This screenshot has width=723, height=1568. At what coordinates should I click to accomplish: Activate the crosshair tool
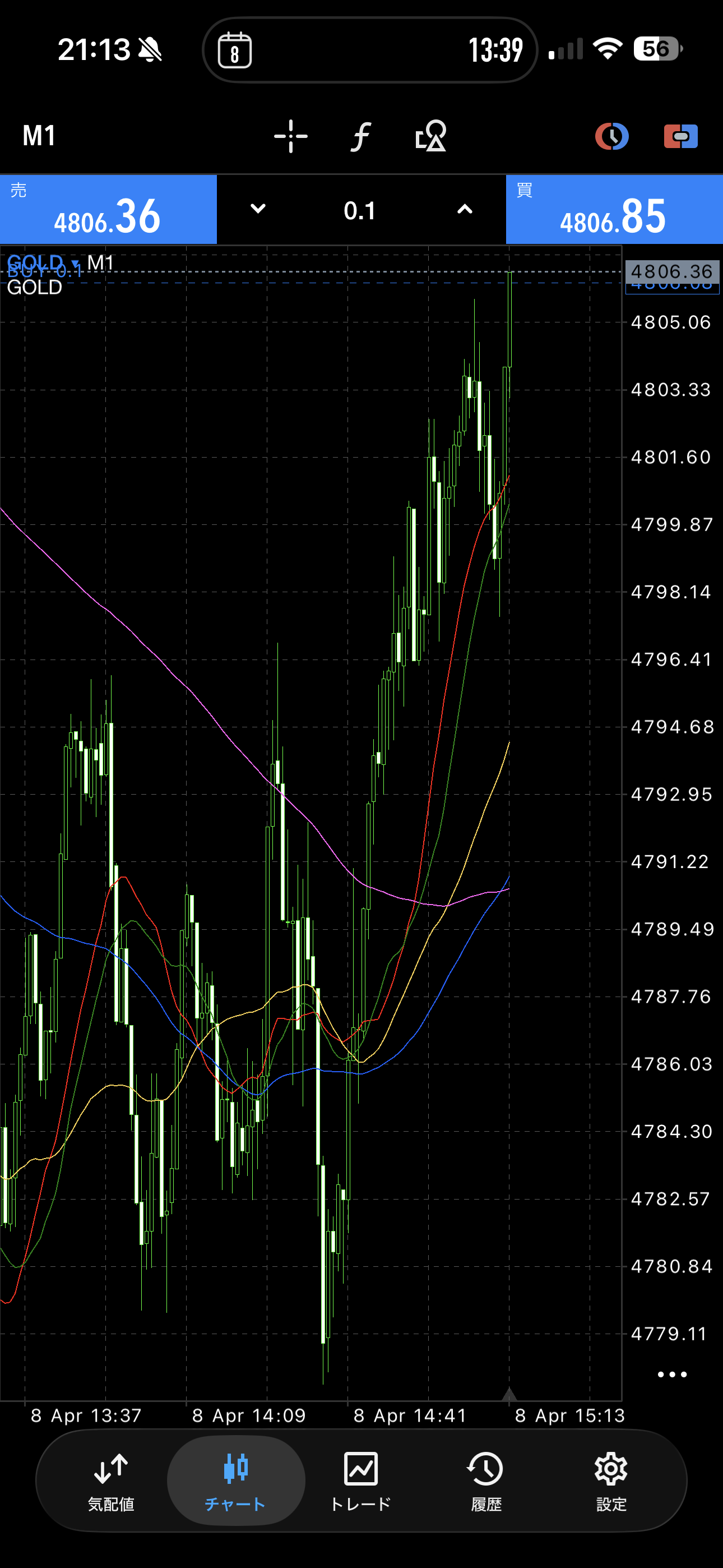(x=290, y=136)
